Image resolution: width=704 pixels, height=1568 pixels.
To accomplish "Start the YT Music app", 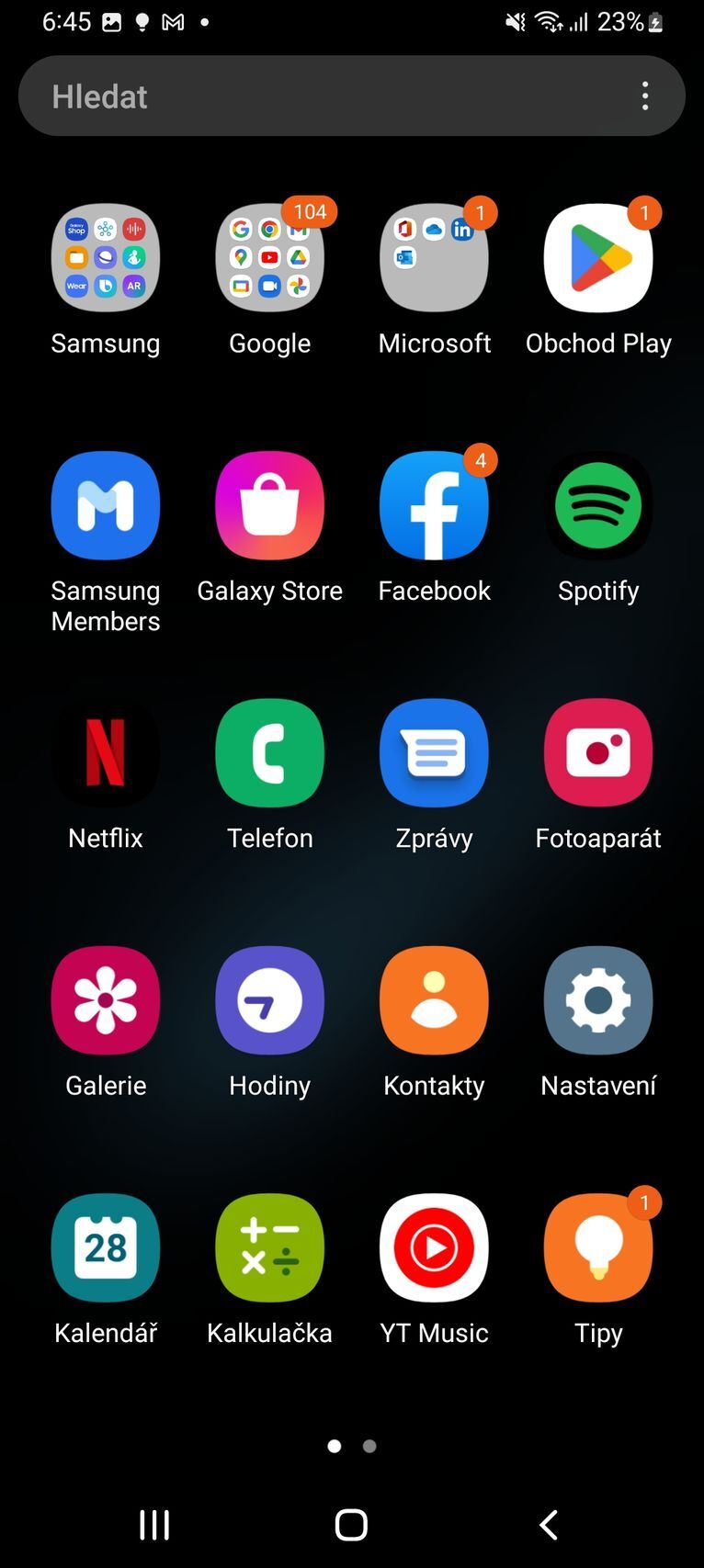I will [x=434, y=1247].
